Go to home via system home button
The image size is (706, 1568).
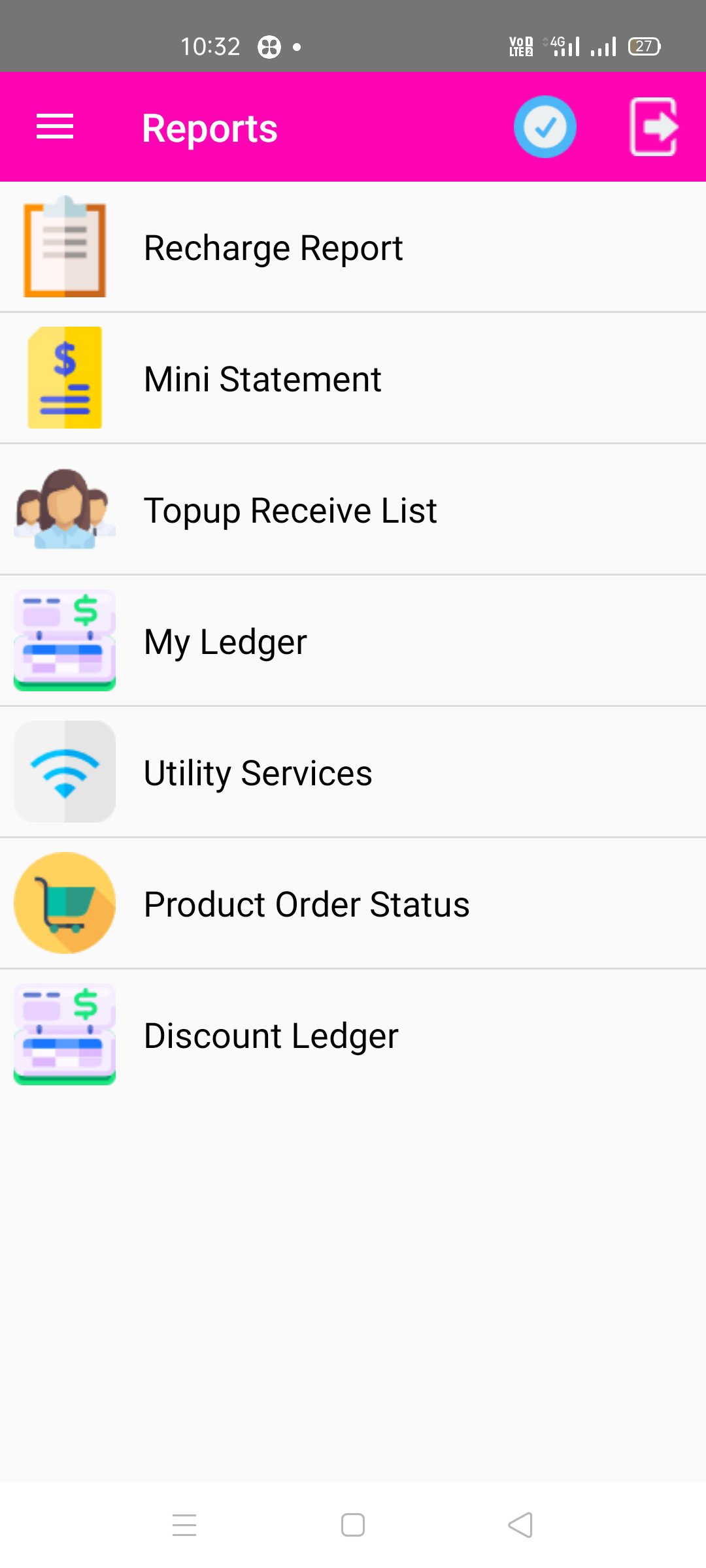coord(353,1526)
